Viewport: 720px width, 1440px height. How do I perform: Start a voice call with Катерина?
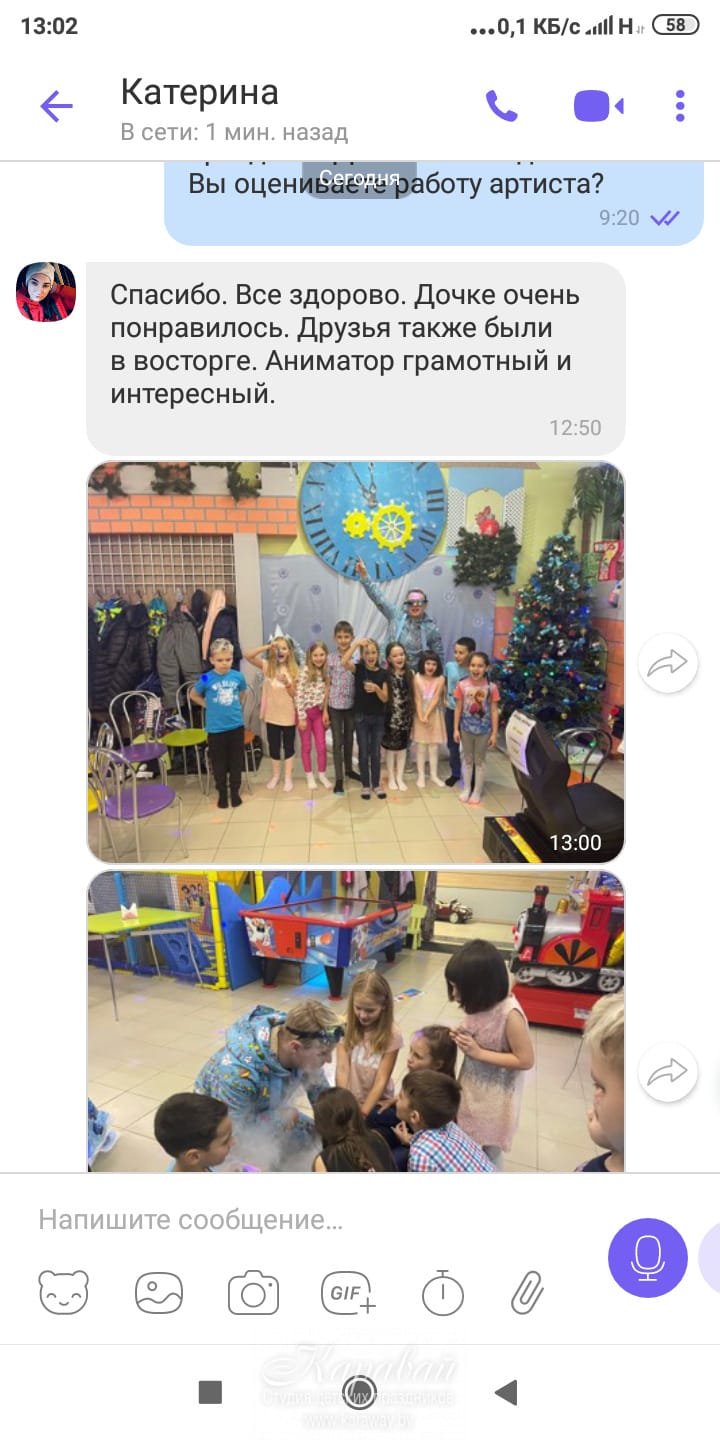[501, 106]
